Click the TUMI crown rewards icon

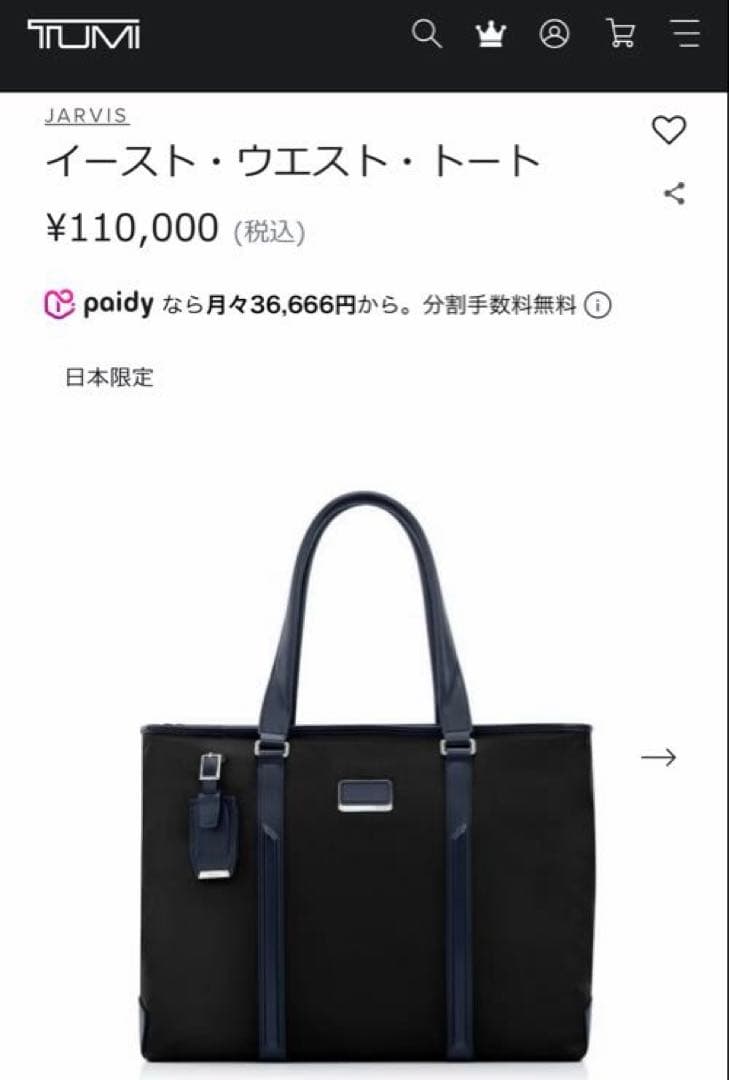pyautogui.click(x=491, y=36)
